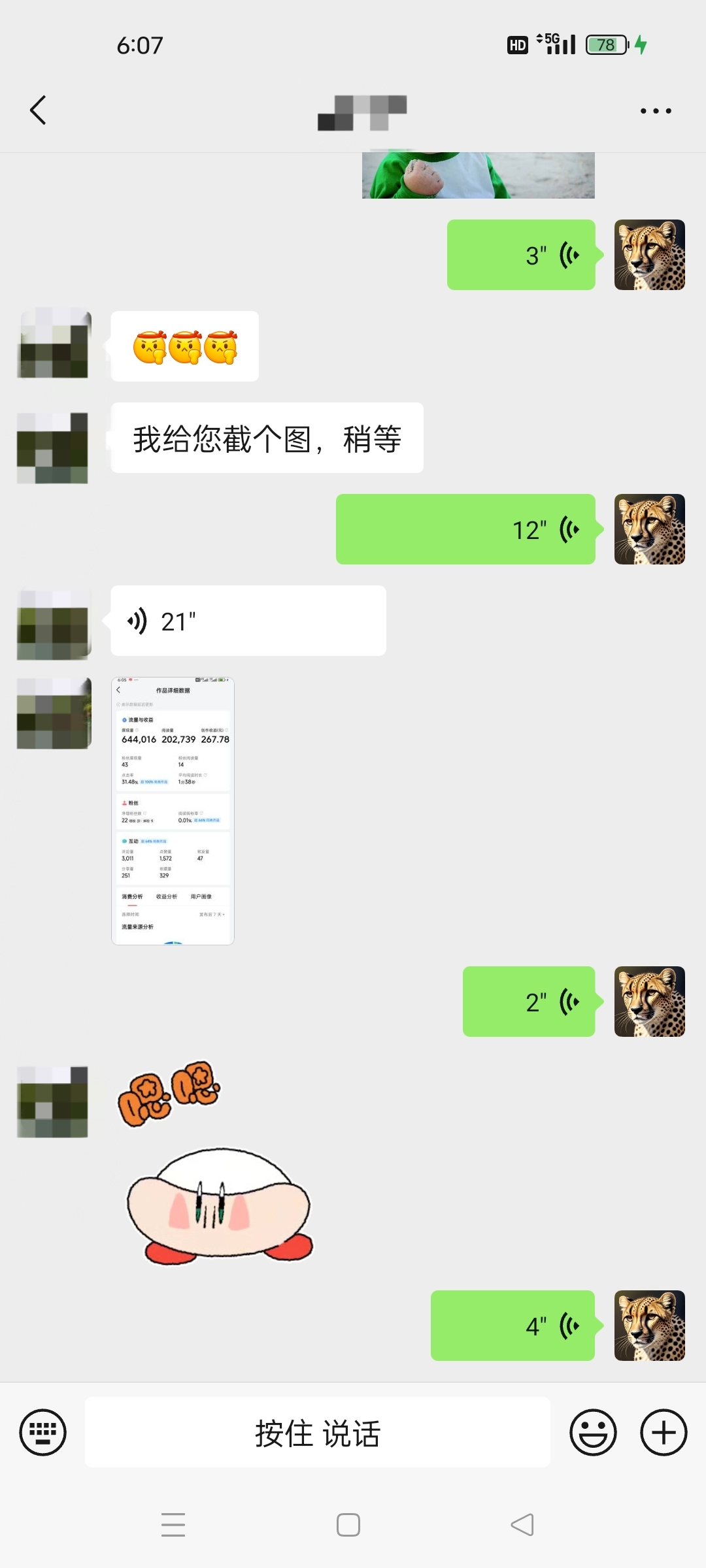The image size is (706, 1568).
Task: Play the 3-second sent voice message
Action: (x=521, y=255)
